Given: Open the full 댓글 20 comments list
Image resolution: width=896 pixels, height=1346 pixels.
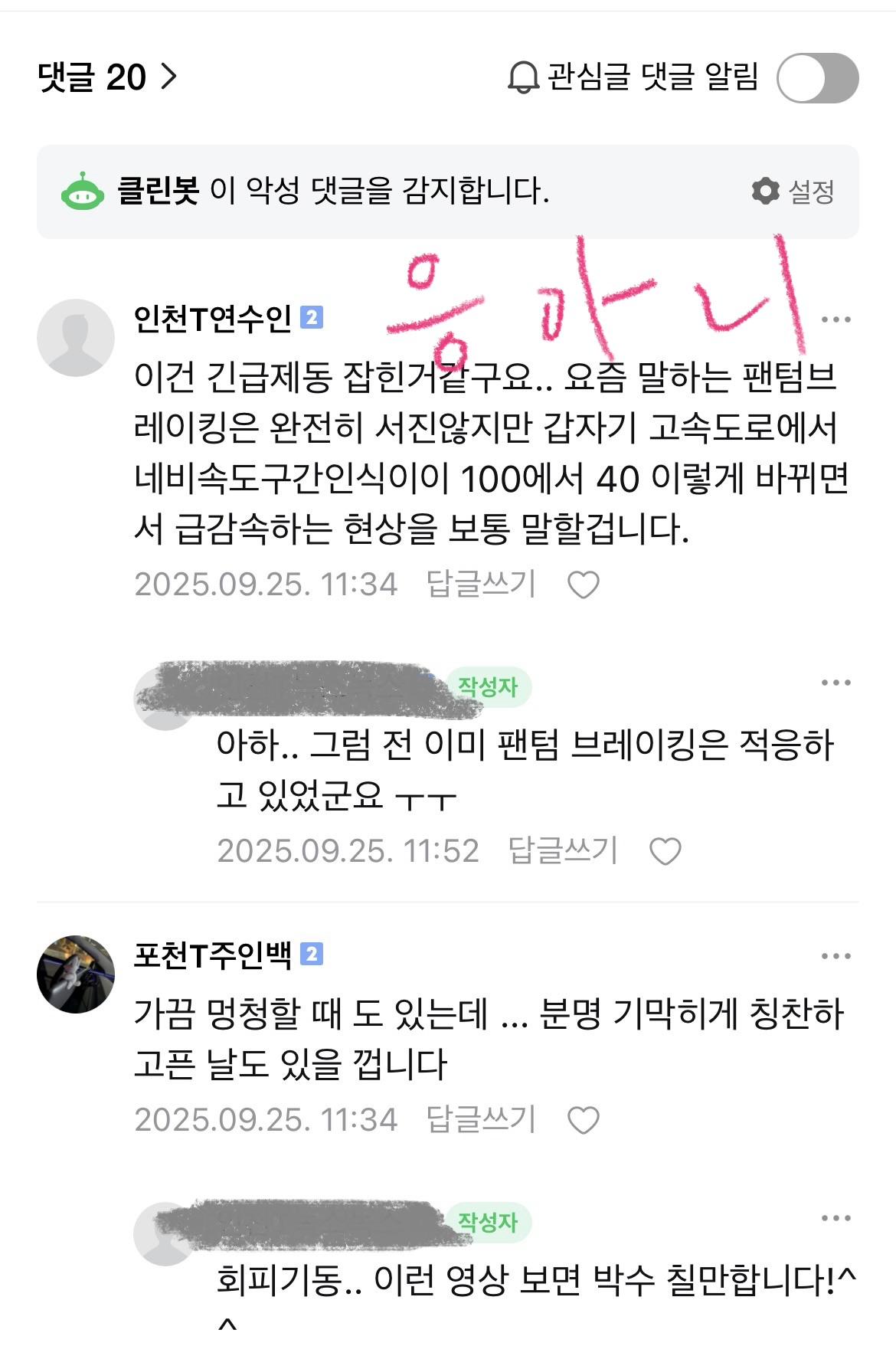Looking at the screenshot, I should pyautogui.click(x=107, y=77).
